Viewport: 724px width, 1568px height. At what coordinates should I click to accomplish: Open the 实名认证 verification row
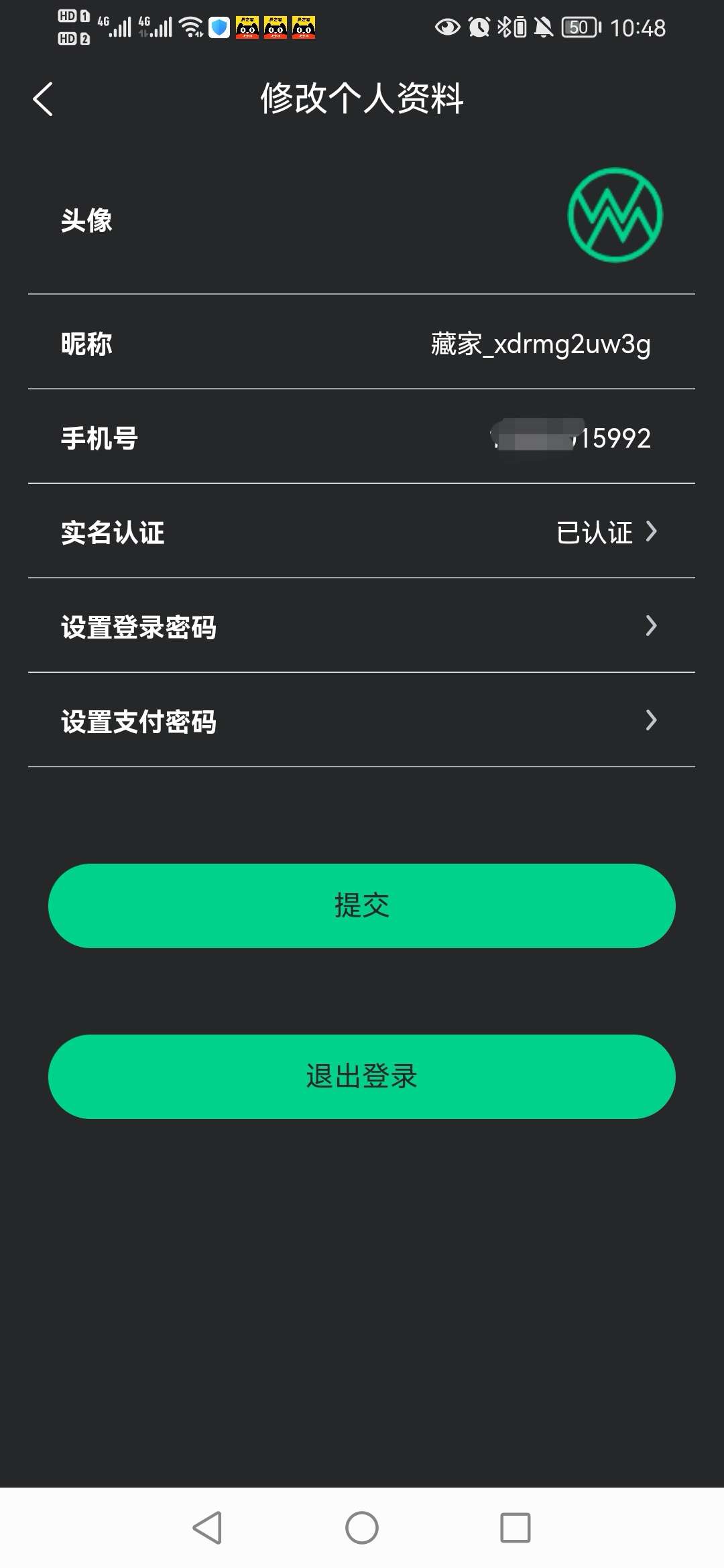click(361, 531)
